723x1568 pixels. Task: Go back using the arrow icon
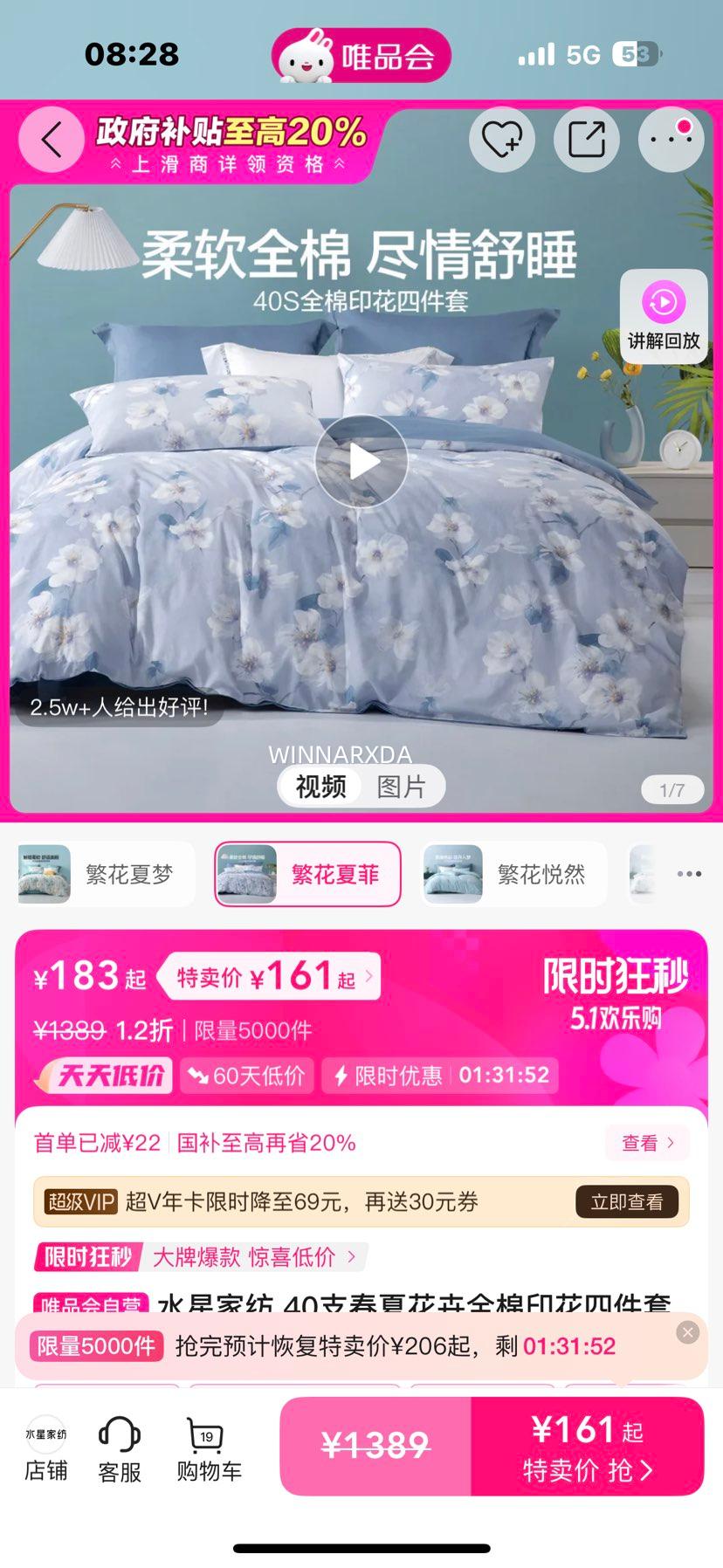[x=52, y=140]
